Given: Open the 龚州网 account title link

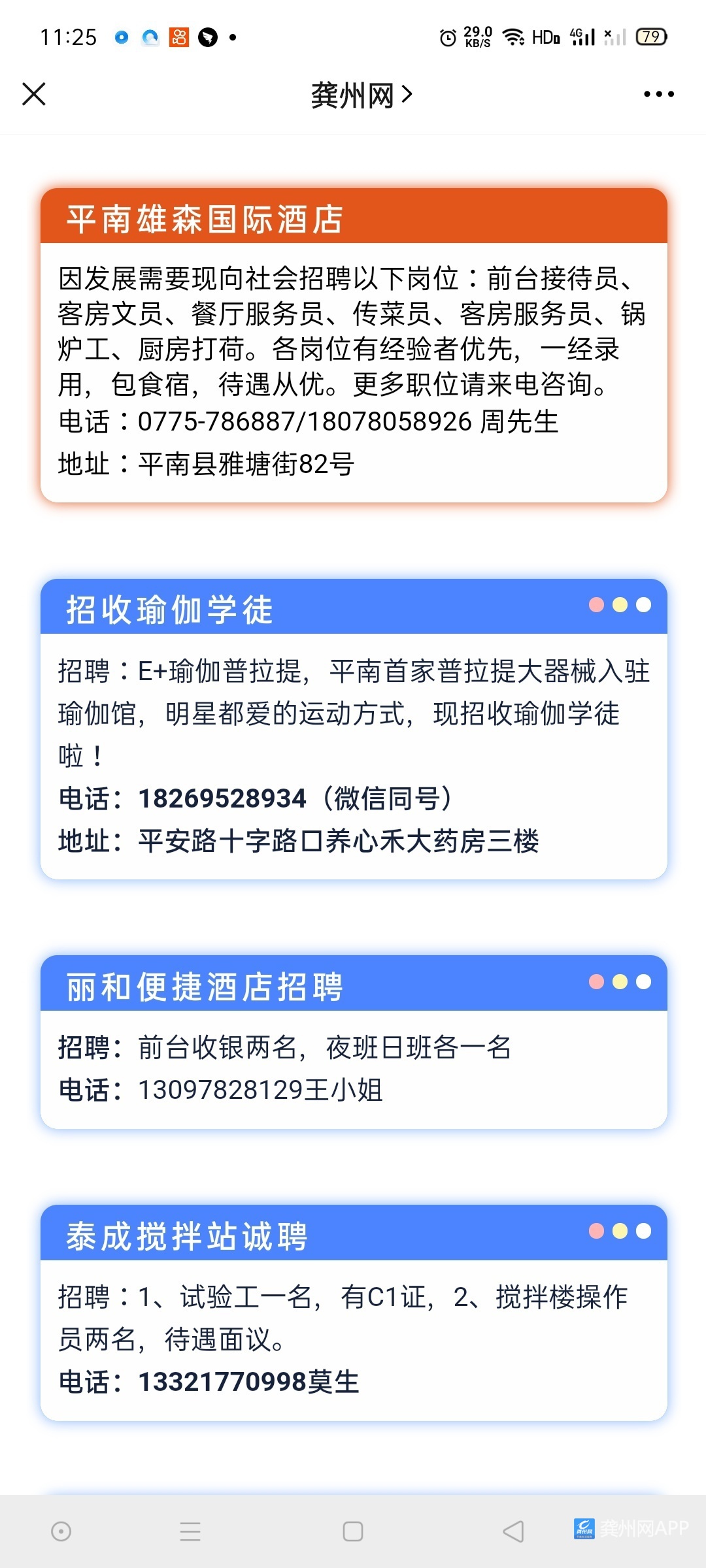Looking at the screenshot, I should coord(361,95).
